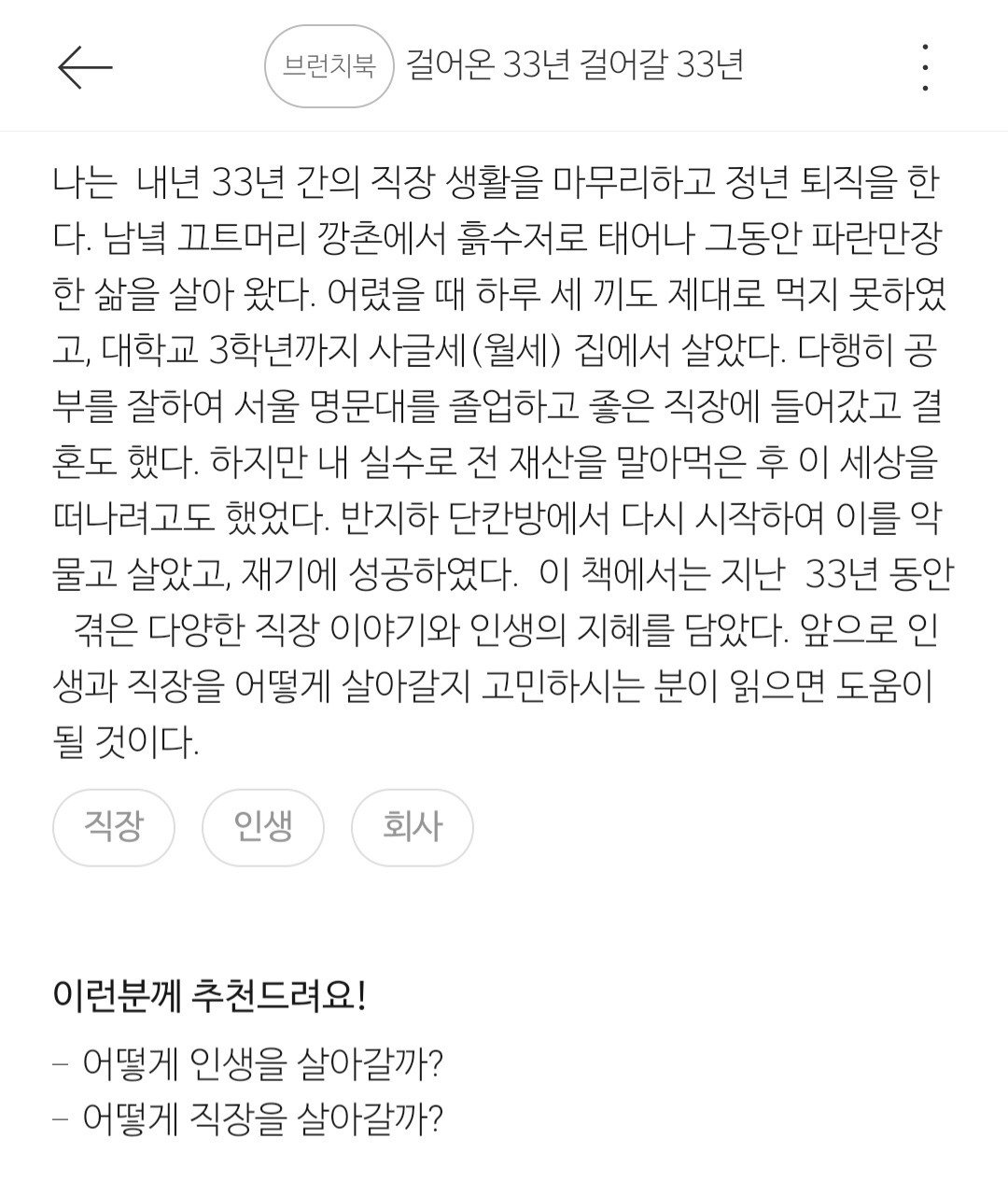Select the 회사 tag chip
The width and height of the screenshot is (1008, 1195).
[x=413, y=828]
